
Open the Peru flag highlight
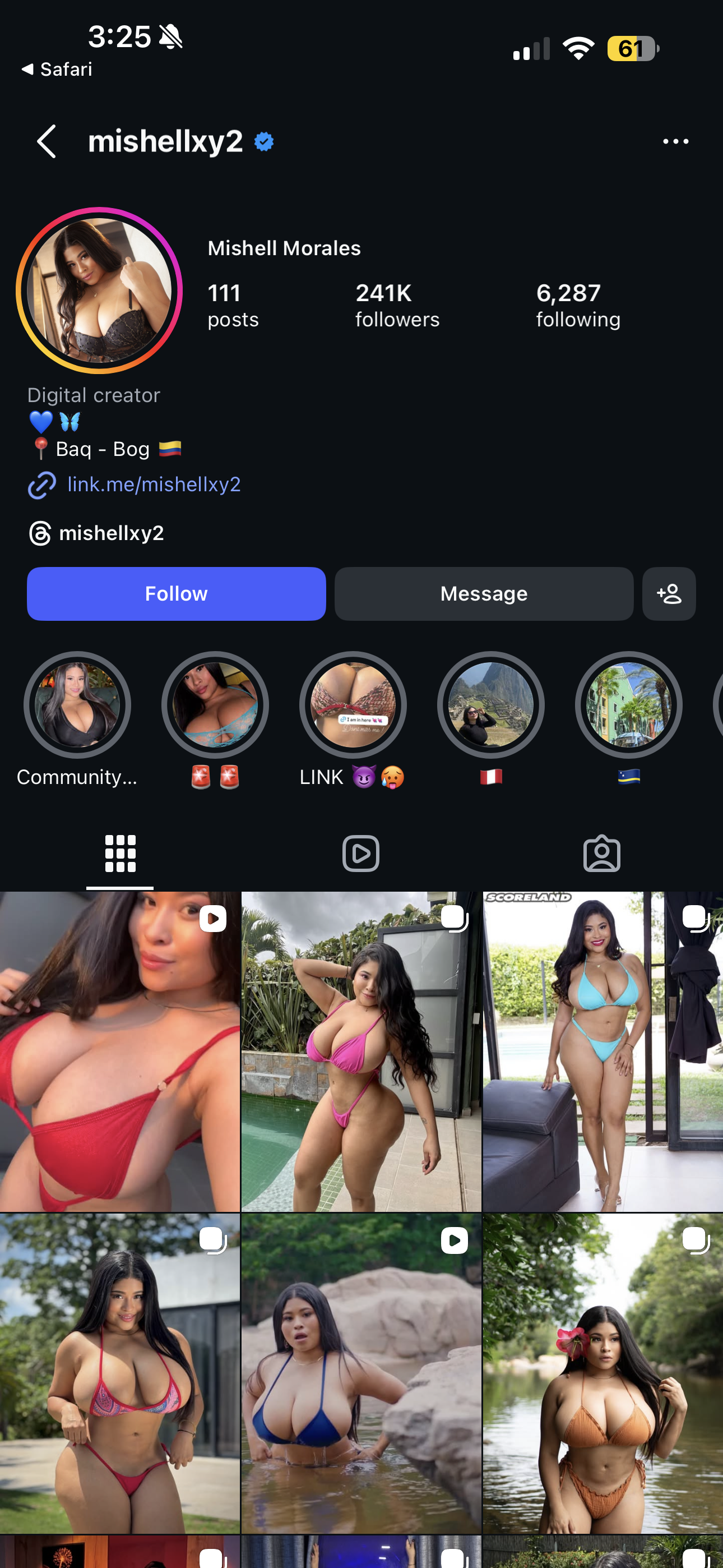(490, 705)
